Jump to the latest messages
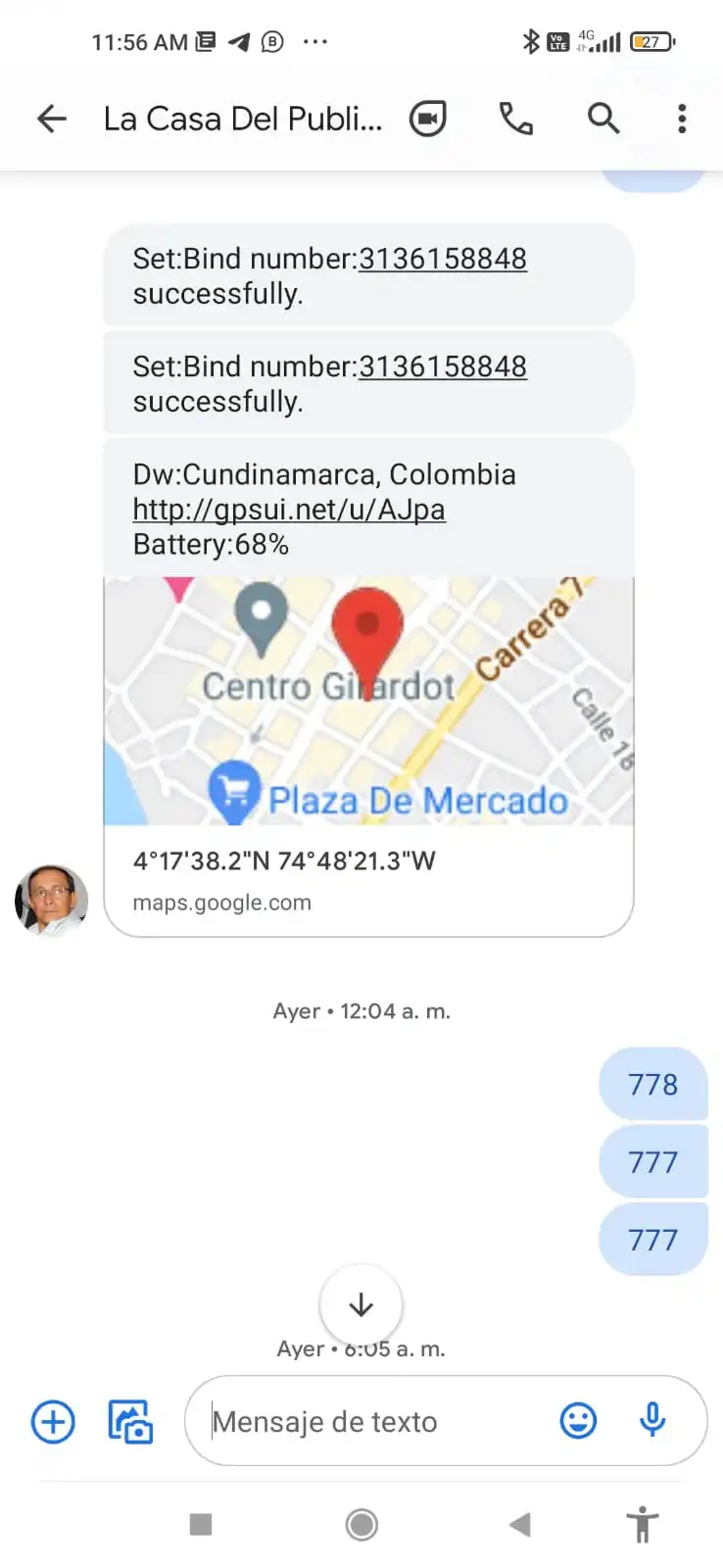Image resolution: width=723 pixels, height=1568 pixels. (361, 1304)
